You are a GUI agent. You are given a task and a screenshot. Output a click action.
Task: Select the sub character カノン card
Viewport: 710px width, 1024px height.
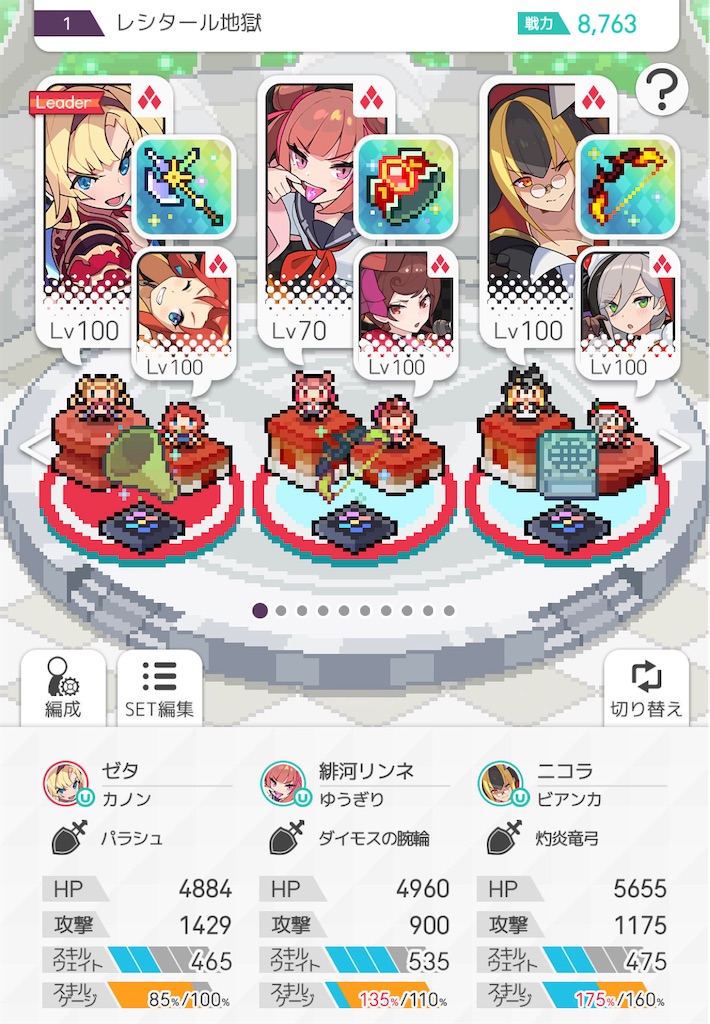[x=183, y=305]
